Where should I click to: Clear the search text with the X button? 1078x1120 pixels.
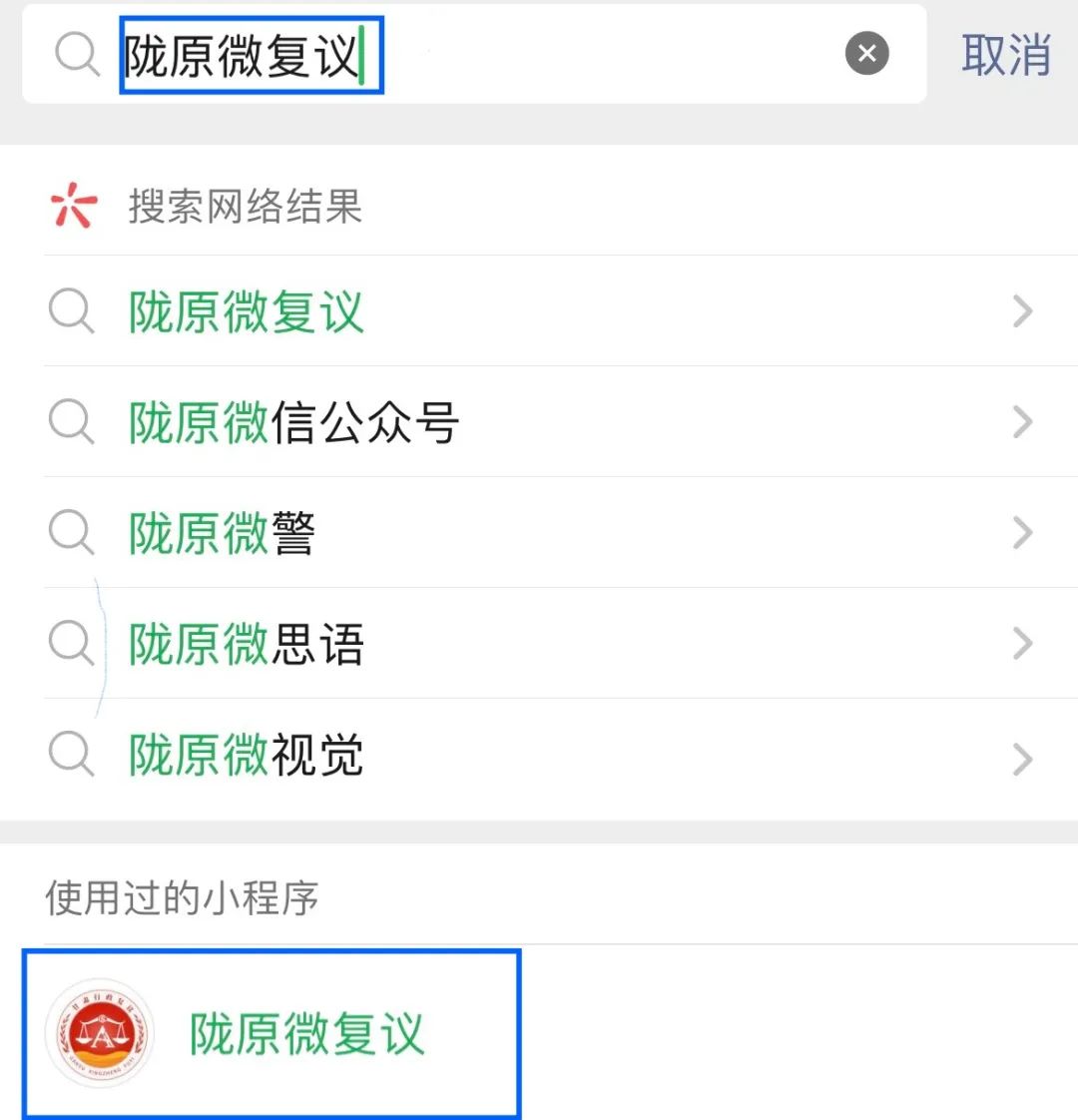[866, 54]
